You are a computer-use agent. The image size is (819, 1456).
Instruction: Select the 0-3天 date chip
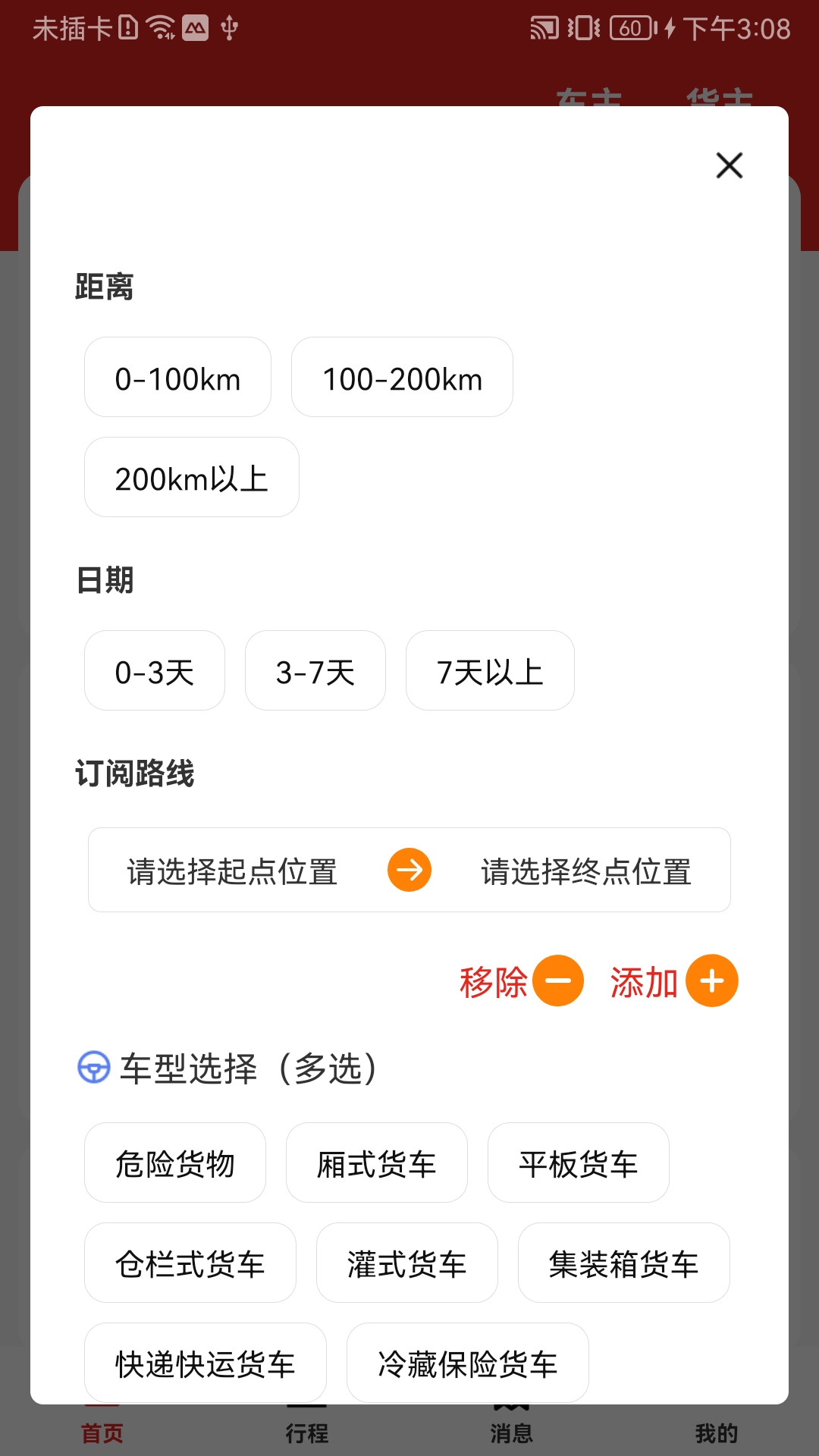coord(155,671)
